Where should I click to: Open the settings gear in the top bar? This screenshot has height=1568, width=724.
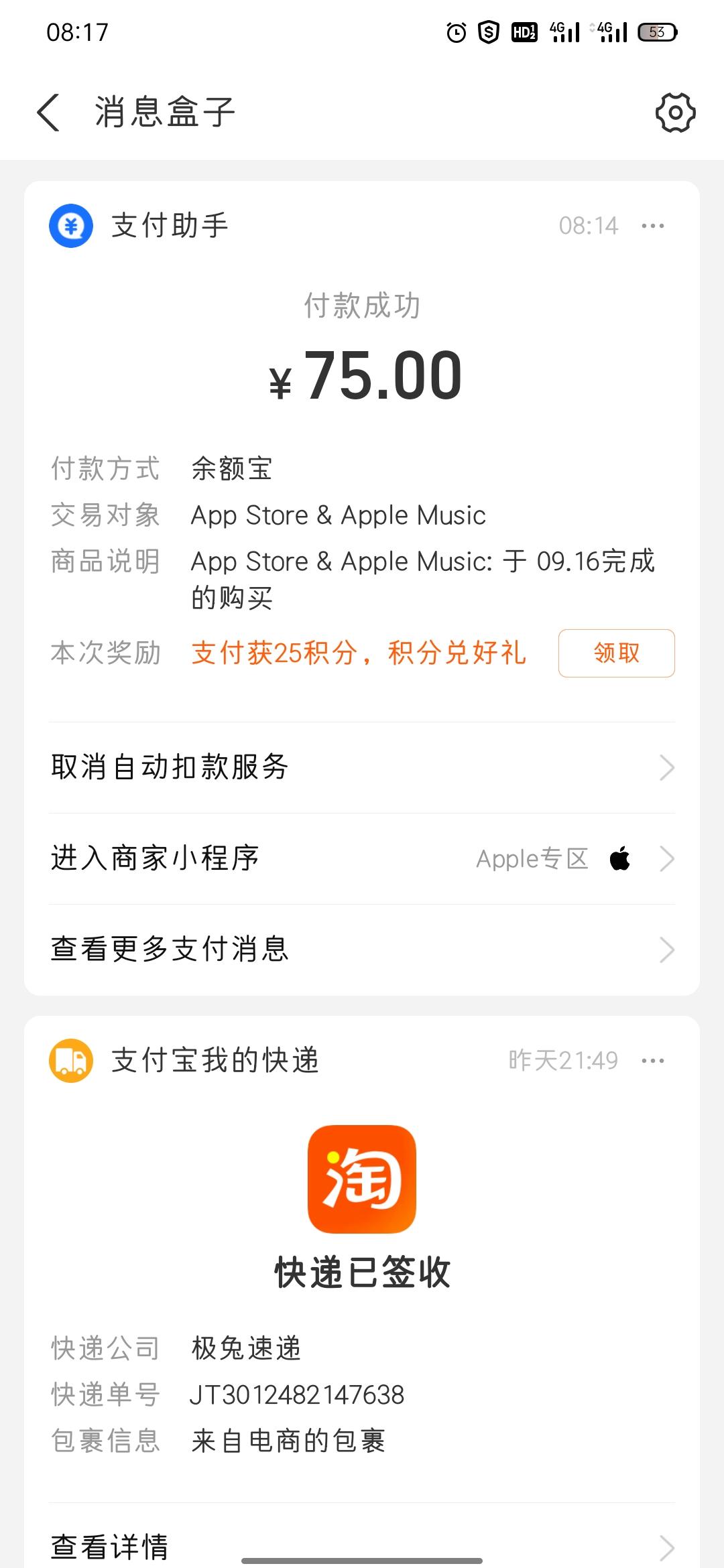coord(674,113)
